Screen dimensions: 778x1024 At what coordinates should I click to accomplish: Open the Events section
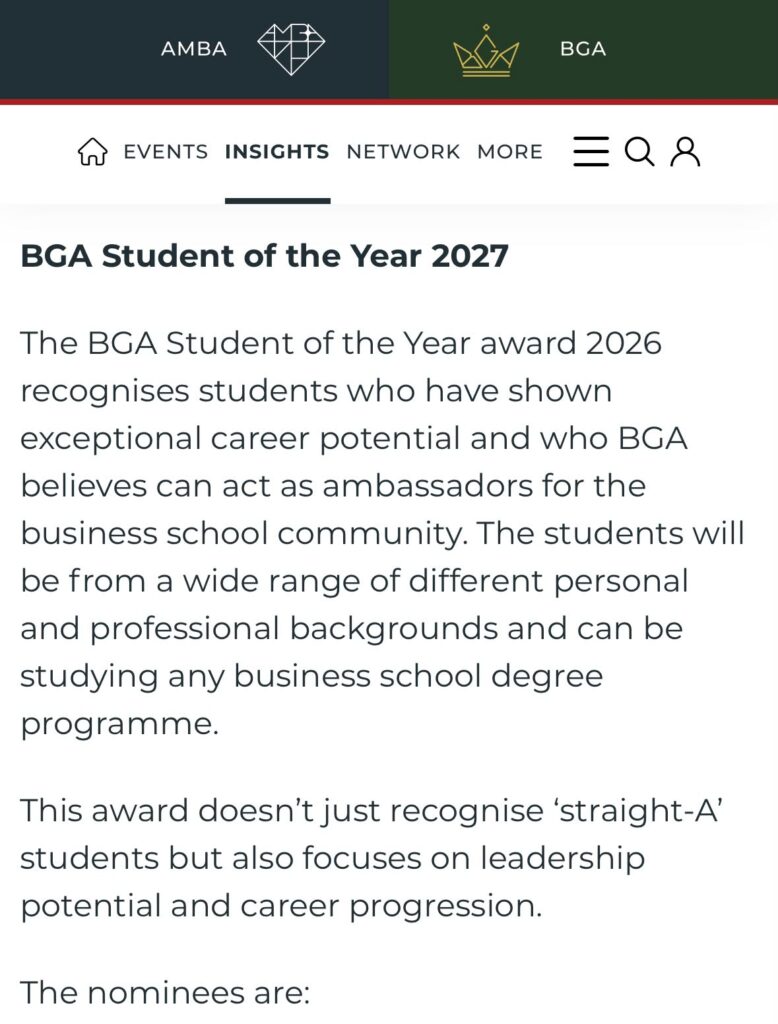click(165, 152)
